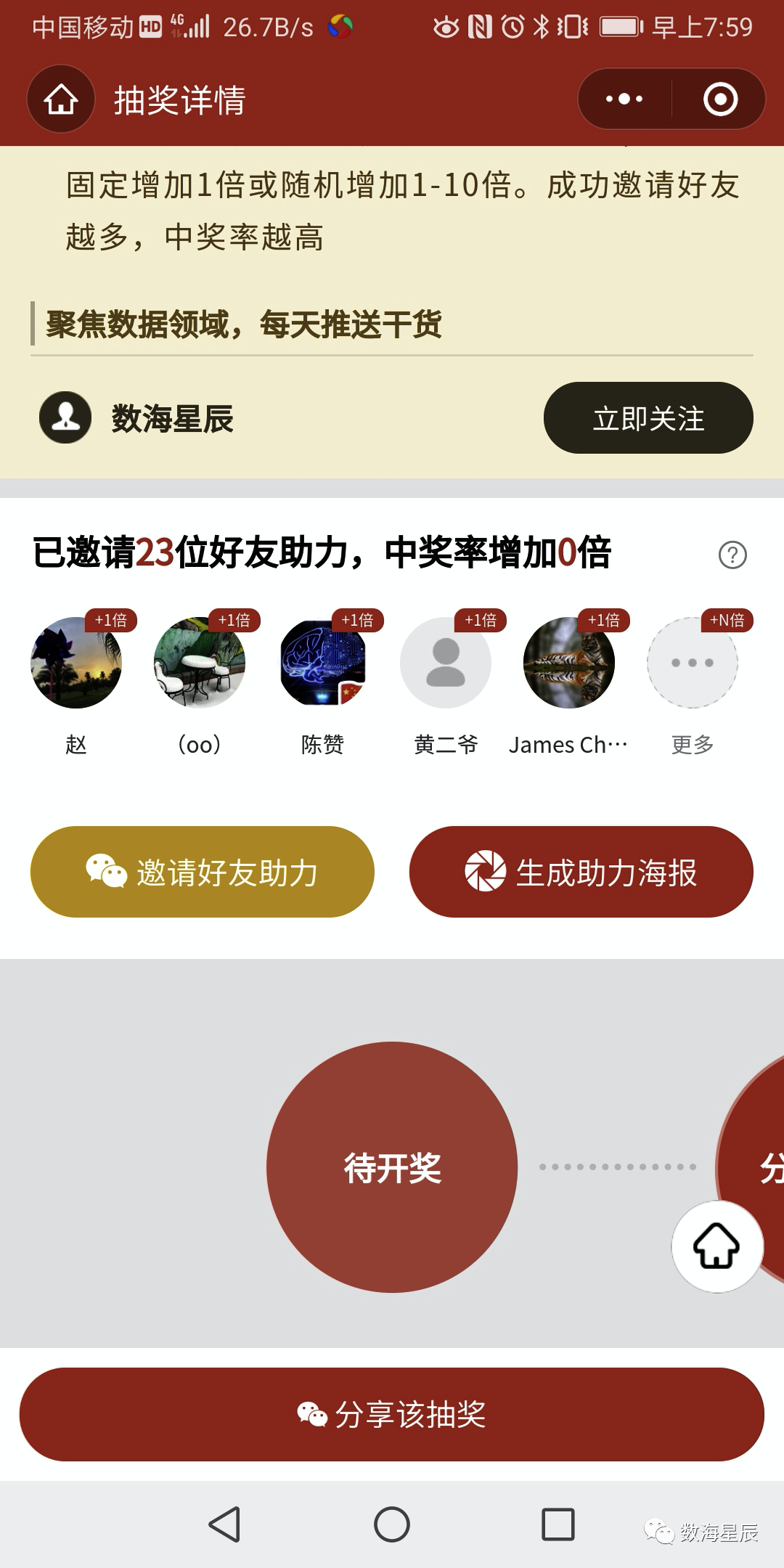Tap the floating home button

717,1246
